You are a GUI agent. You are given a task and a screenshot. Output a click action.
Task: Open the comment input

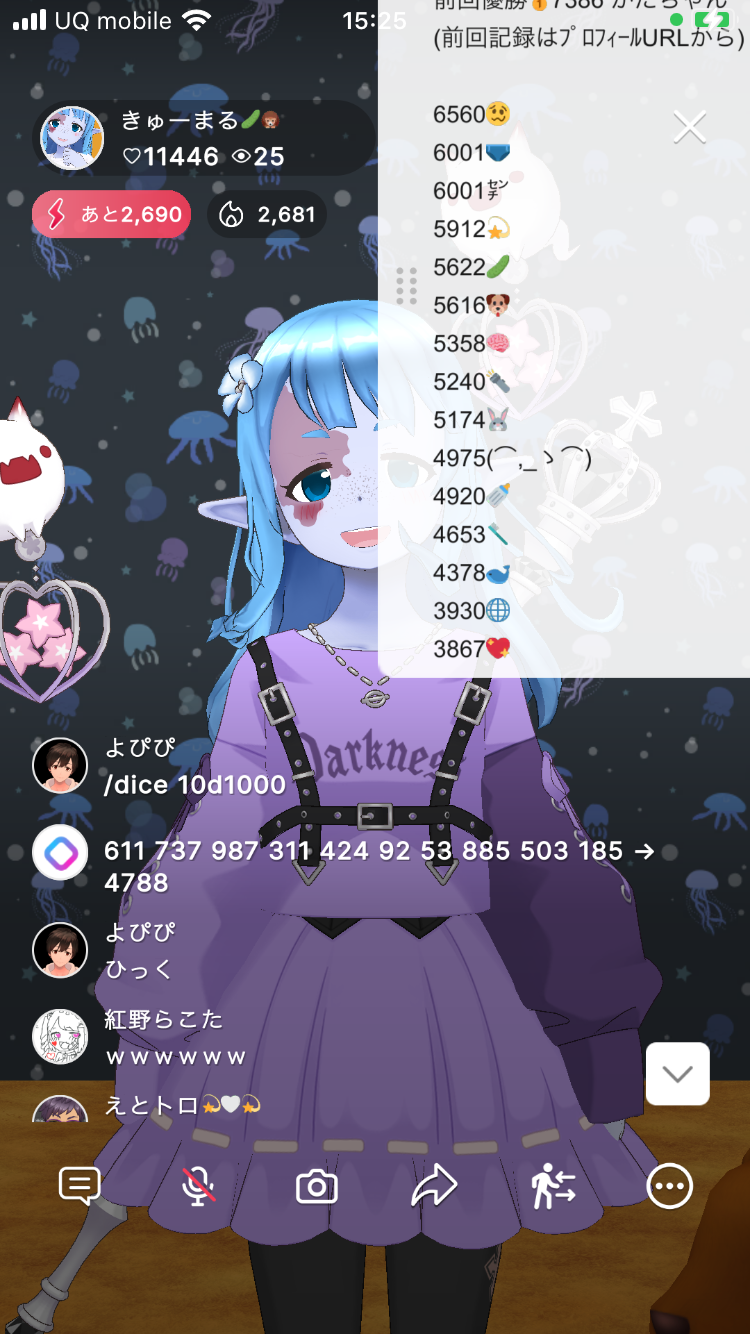(x=79, y=1186)
